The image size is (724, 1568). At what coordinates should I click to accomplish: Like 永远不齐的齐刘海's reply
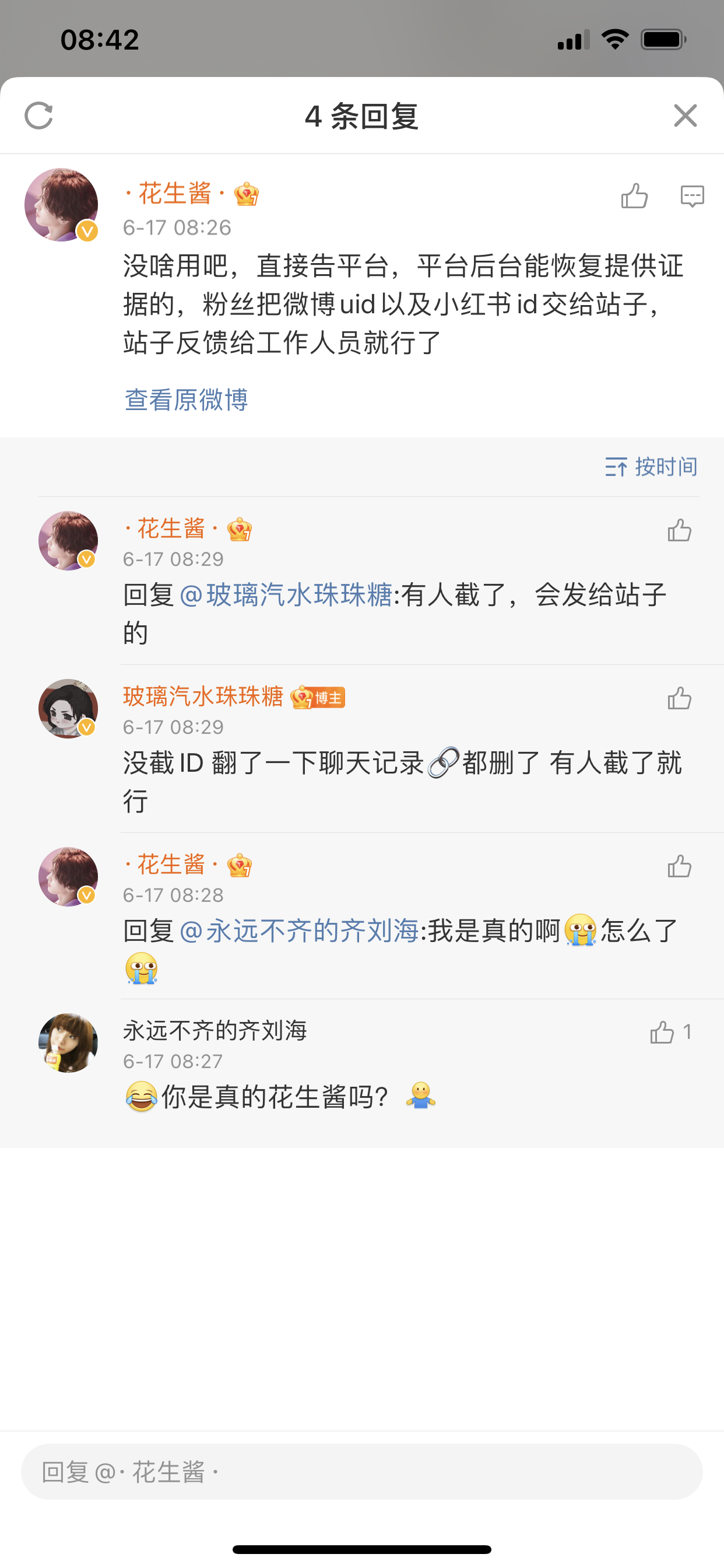(663, 1032)
